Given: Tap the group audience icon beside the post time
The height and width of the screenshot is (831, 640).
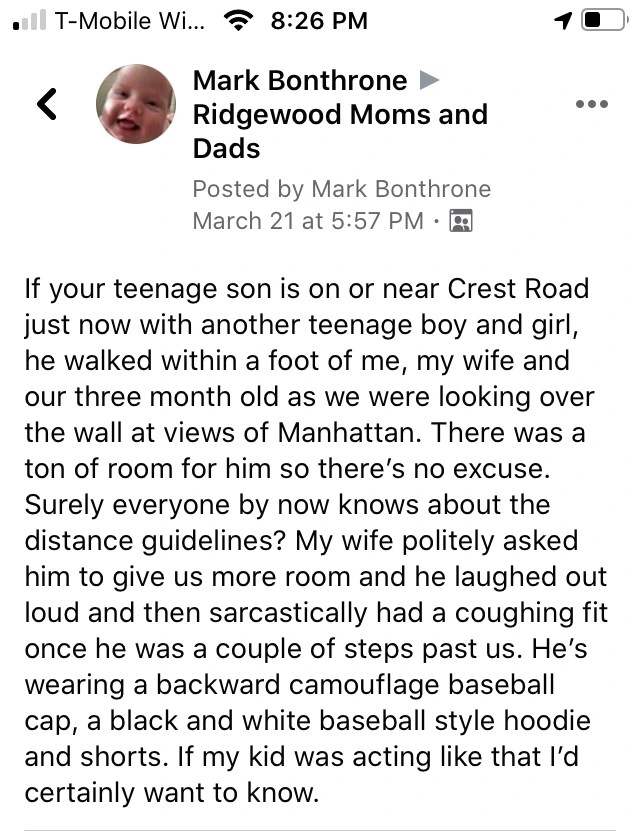Looking at the screenshot, I should [460, 220].
